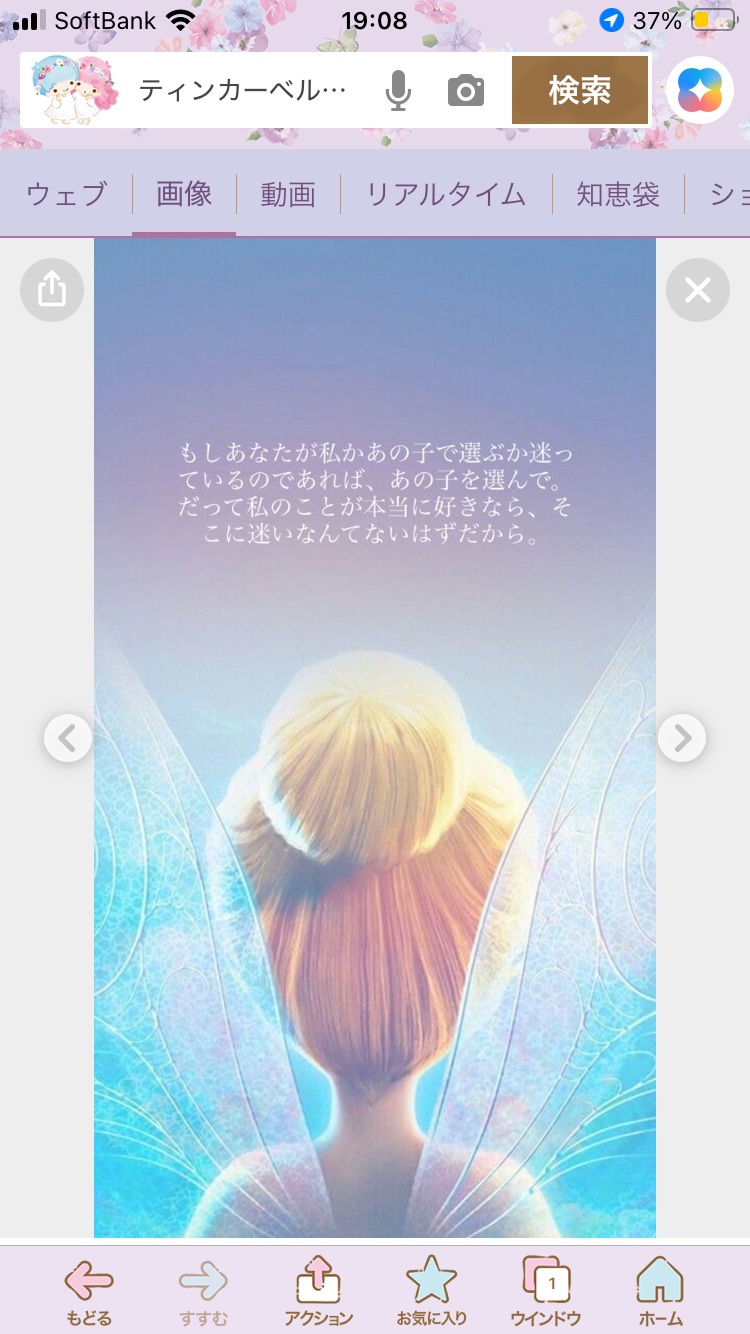Screen dimensions: 750x1334
Task: Tap the 検索 search button
Action: pos(579,91)
